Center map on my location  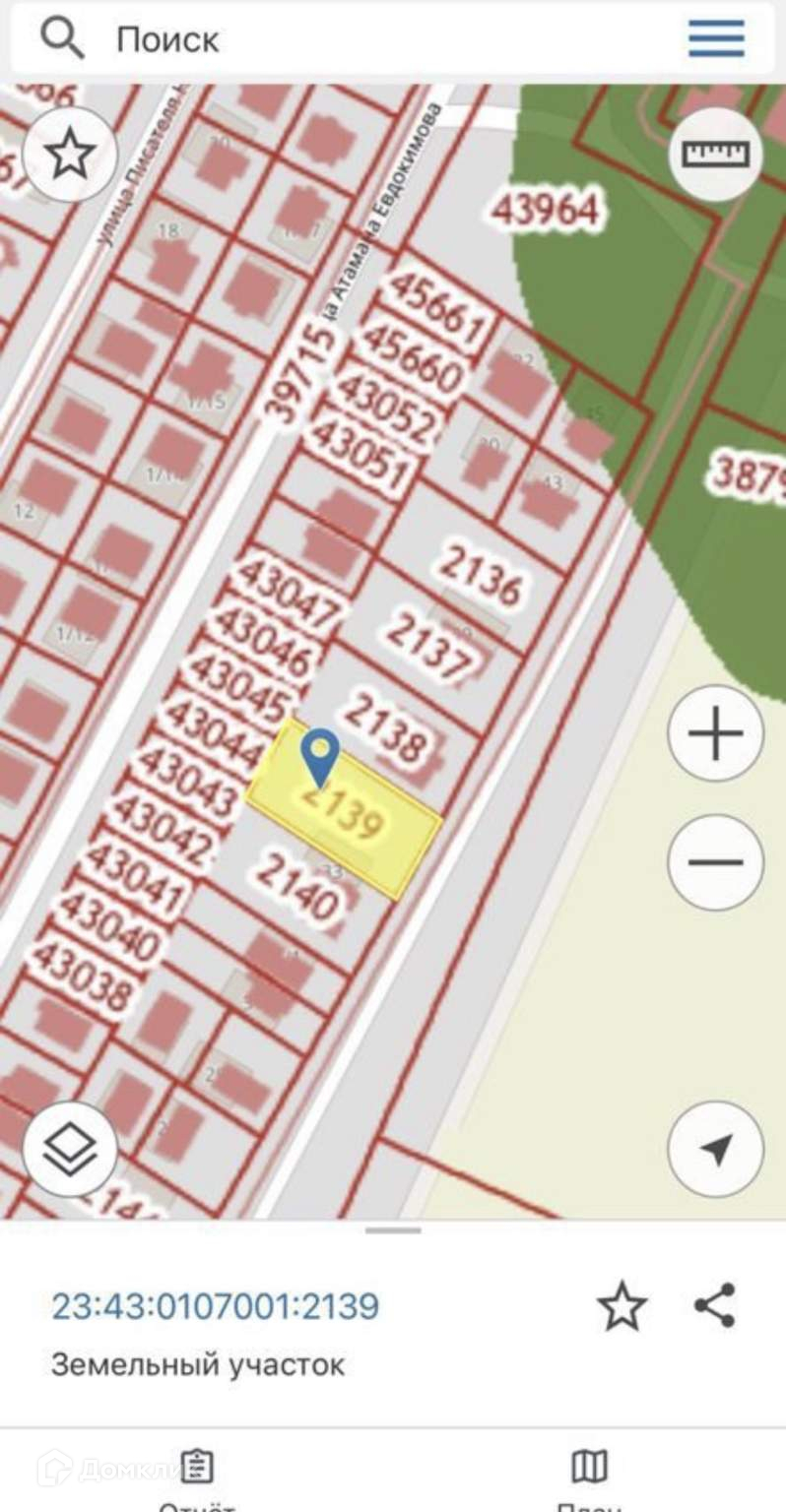pyautogui.click(x=716, y=1149)
